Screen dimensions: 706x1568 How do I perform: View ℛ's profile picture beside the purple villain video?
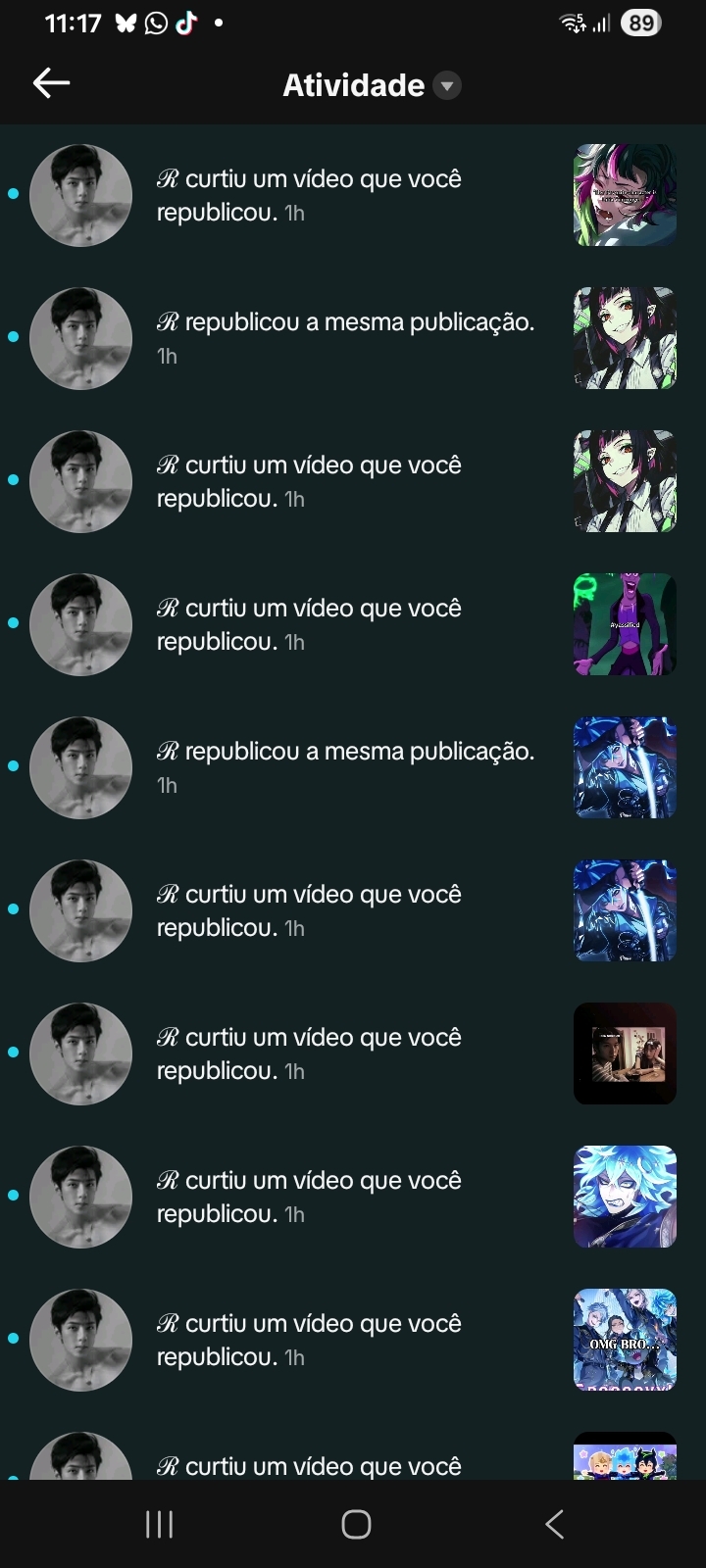[80, 624]
